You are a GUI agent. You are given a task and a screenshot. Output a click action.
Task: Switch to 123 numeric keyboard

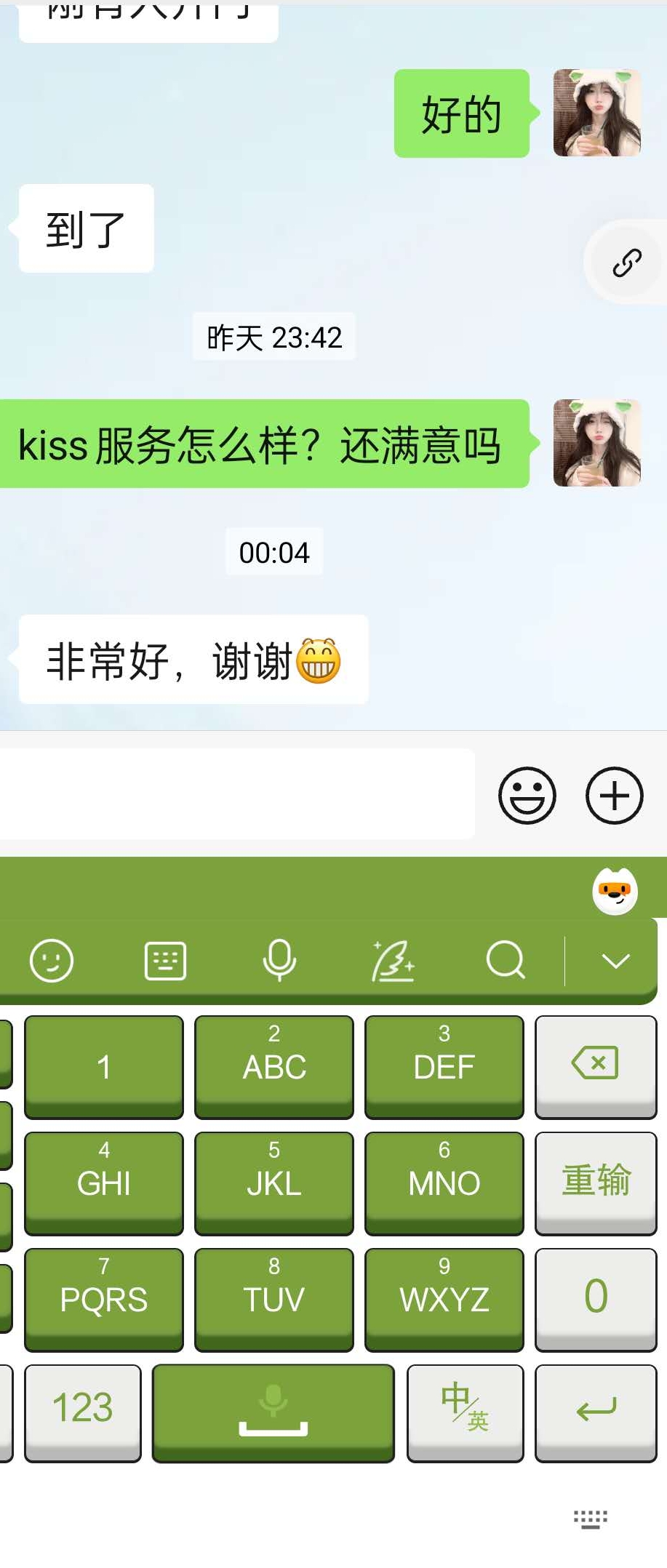[83, 1410]
